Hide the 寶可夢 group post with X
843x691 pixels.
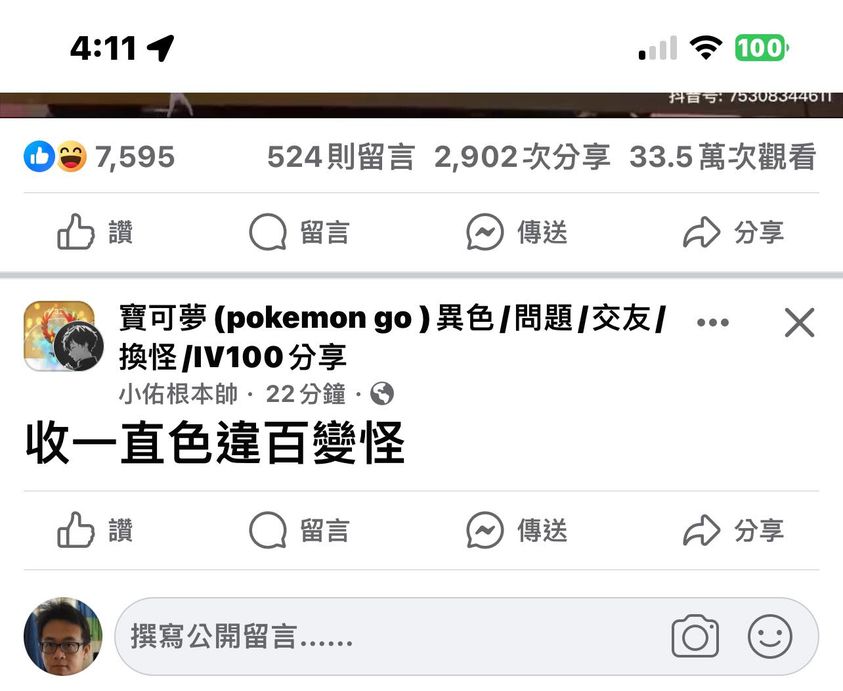[x=799, y=323]
